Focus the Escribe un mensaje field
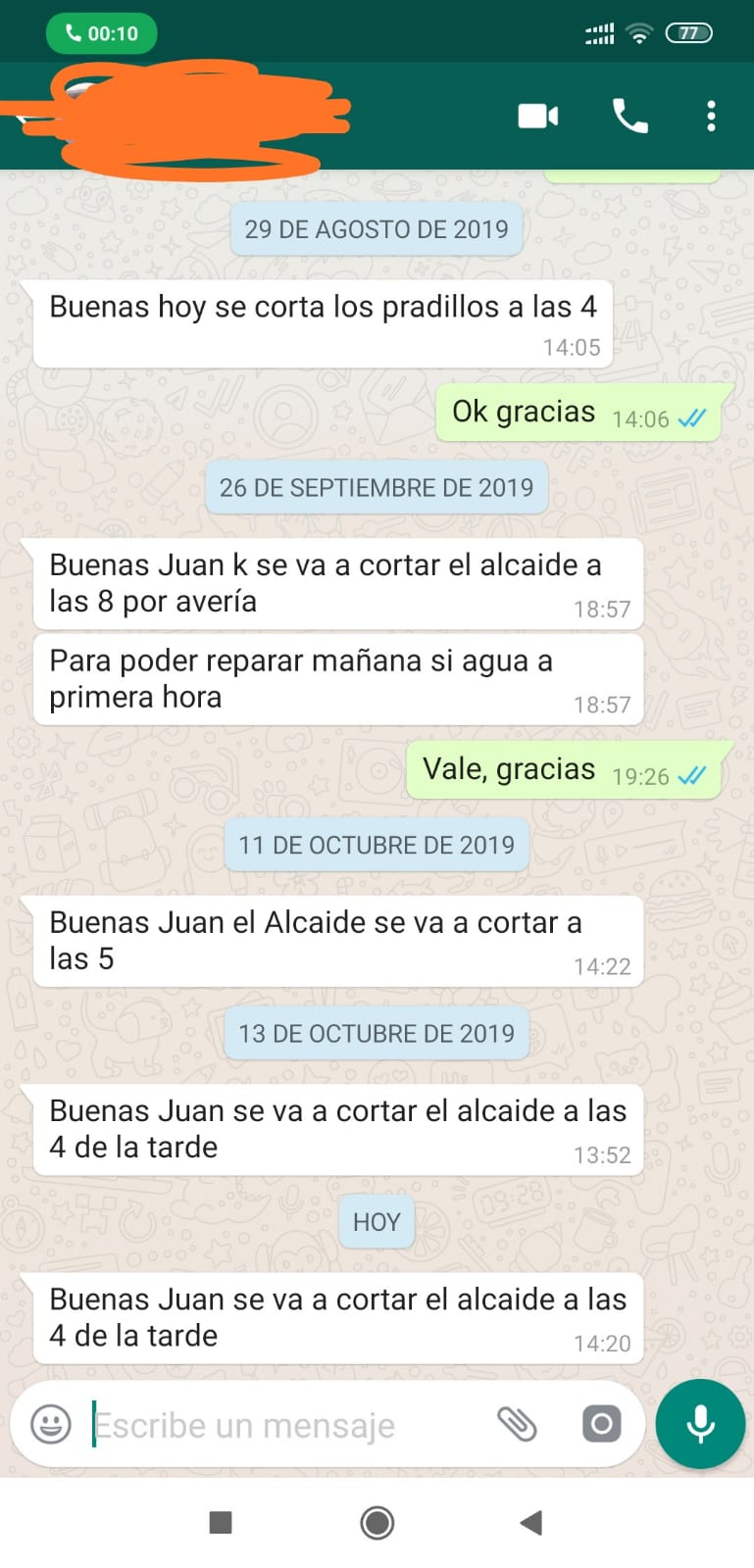Image resolution: width=754 pixels, height=1568 pixels. [284, 1425]
